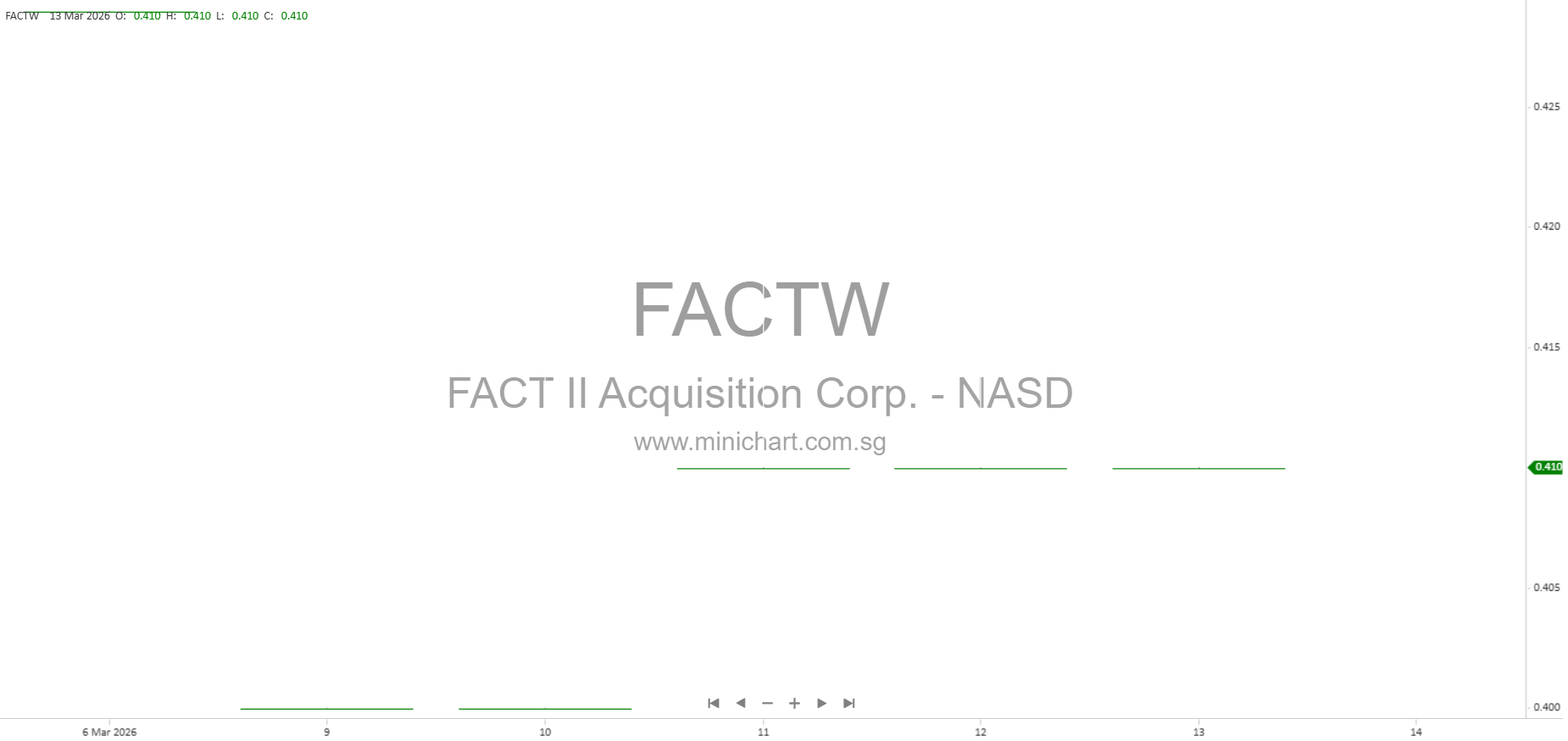
Task: Zoom in the chart with the plus button
Action: coord(794,703)
